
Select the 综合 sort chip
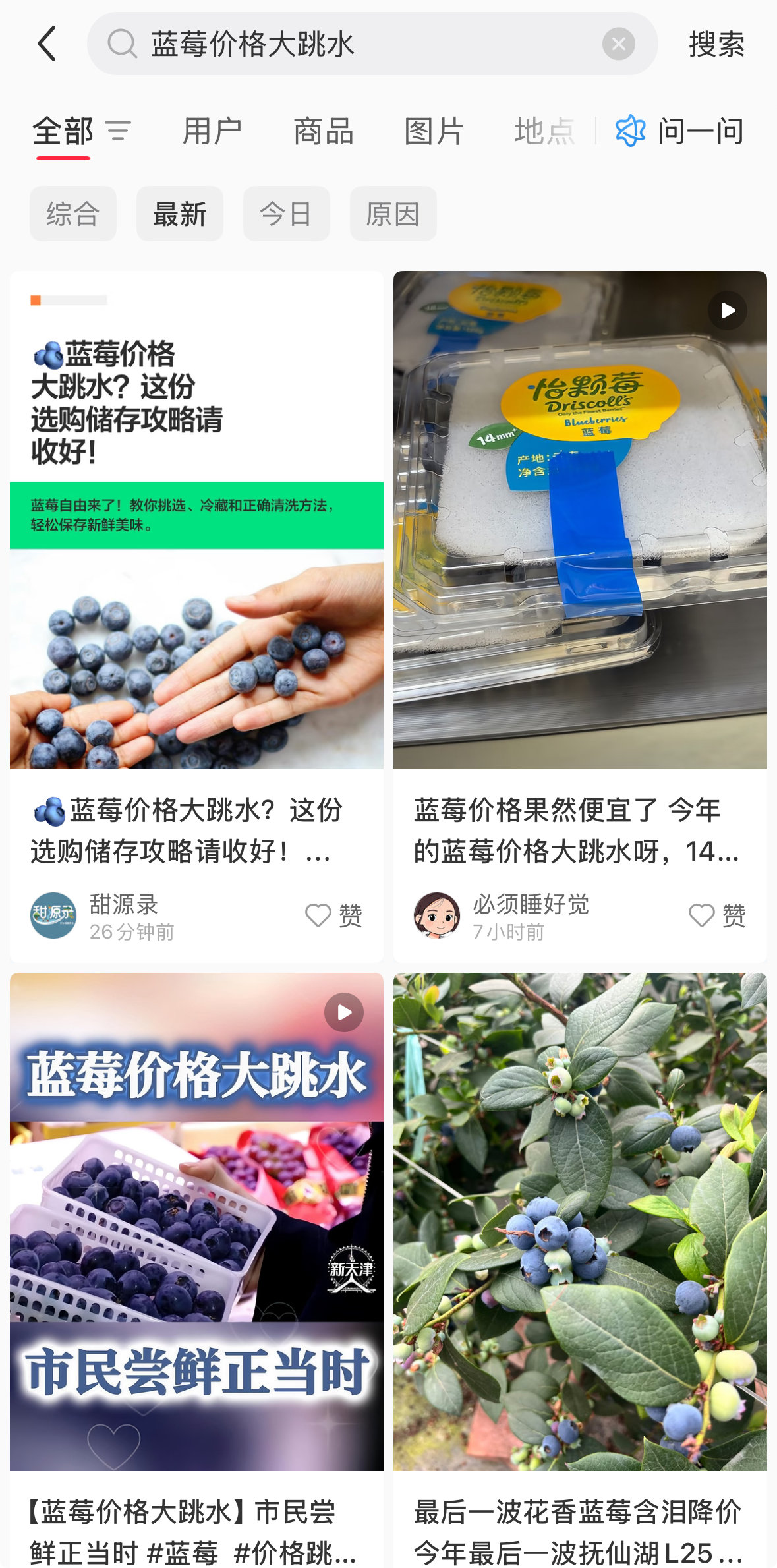click(x=73, y=214)
